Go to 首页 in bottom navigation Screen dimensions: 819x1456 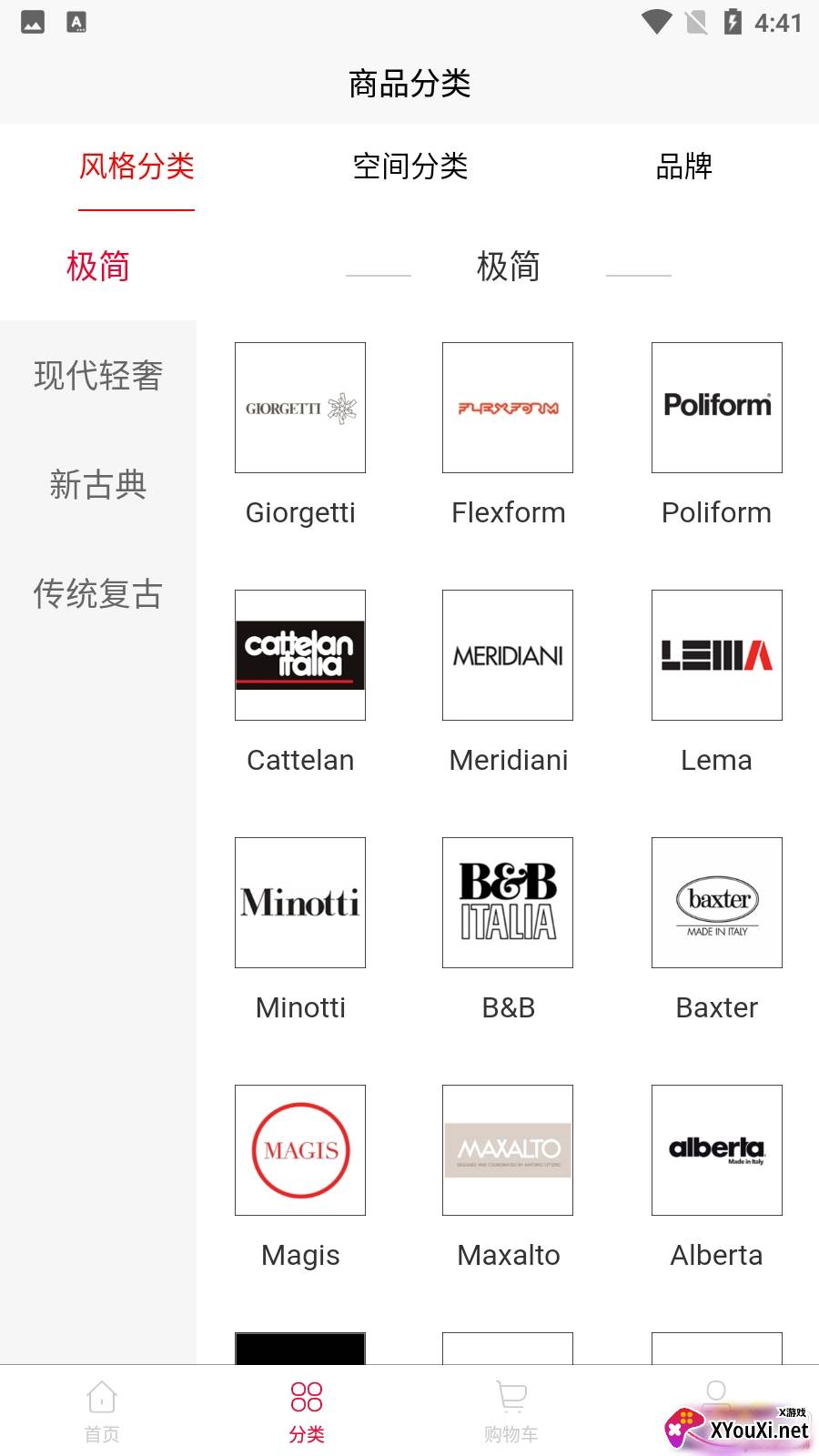[102, 1411]
